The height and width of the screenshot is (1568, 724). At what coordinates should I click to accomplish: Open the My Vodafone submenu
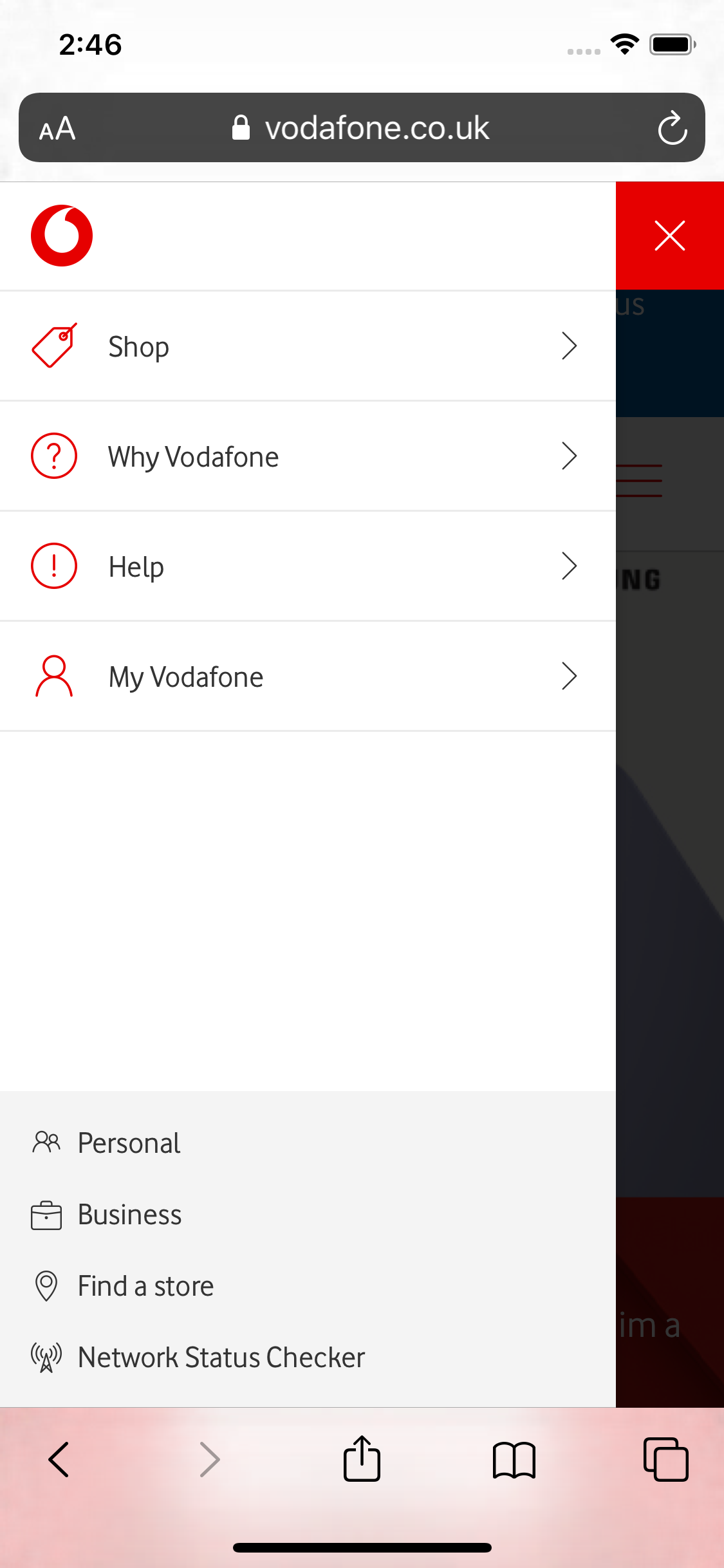pyautogui.click(x=569, y=676)
